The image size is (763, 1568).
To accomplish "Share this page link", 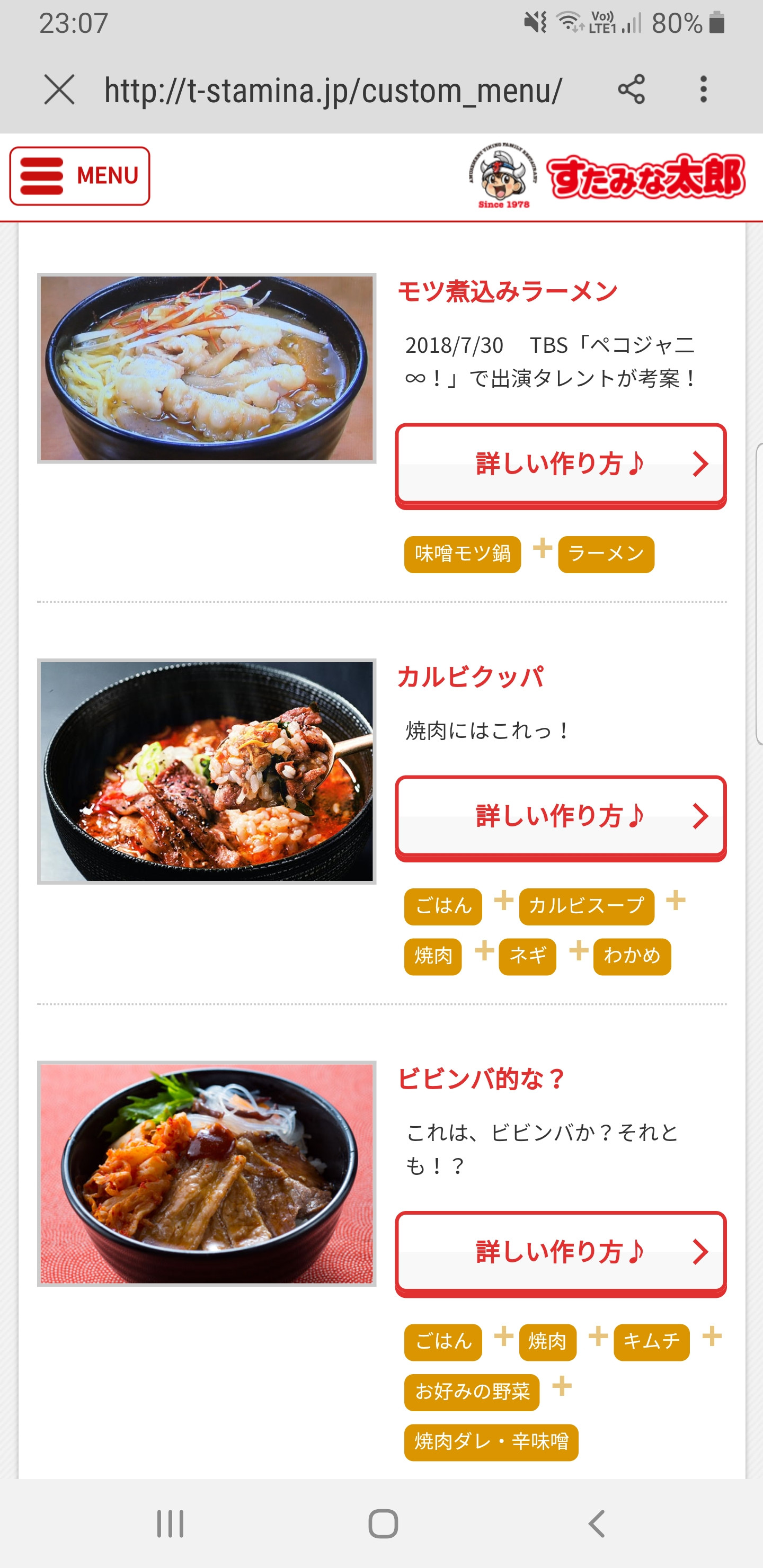I will coord(631,90).
